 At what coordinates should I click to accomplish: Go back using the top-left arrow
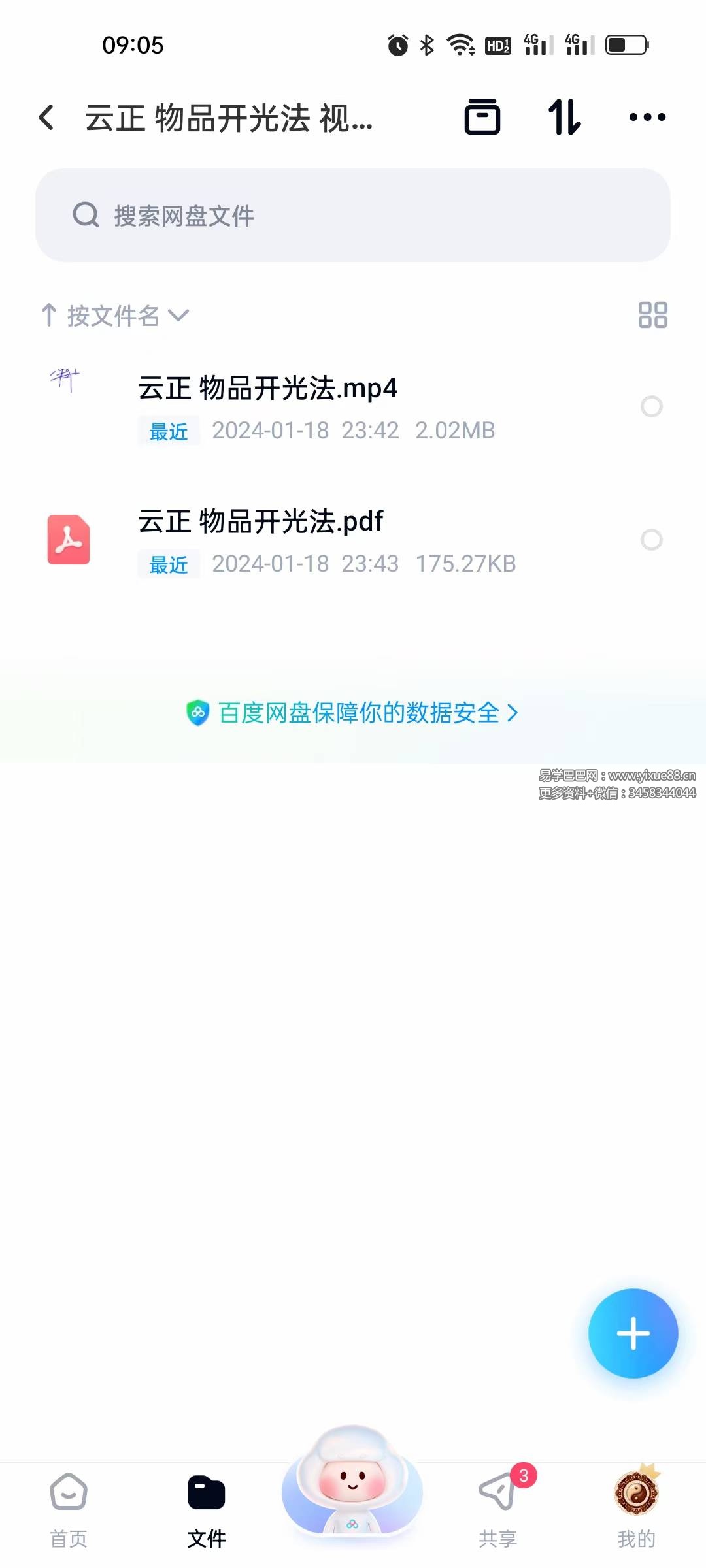47,118
